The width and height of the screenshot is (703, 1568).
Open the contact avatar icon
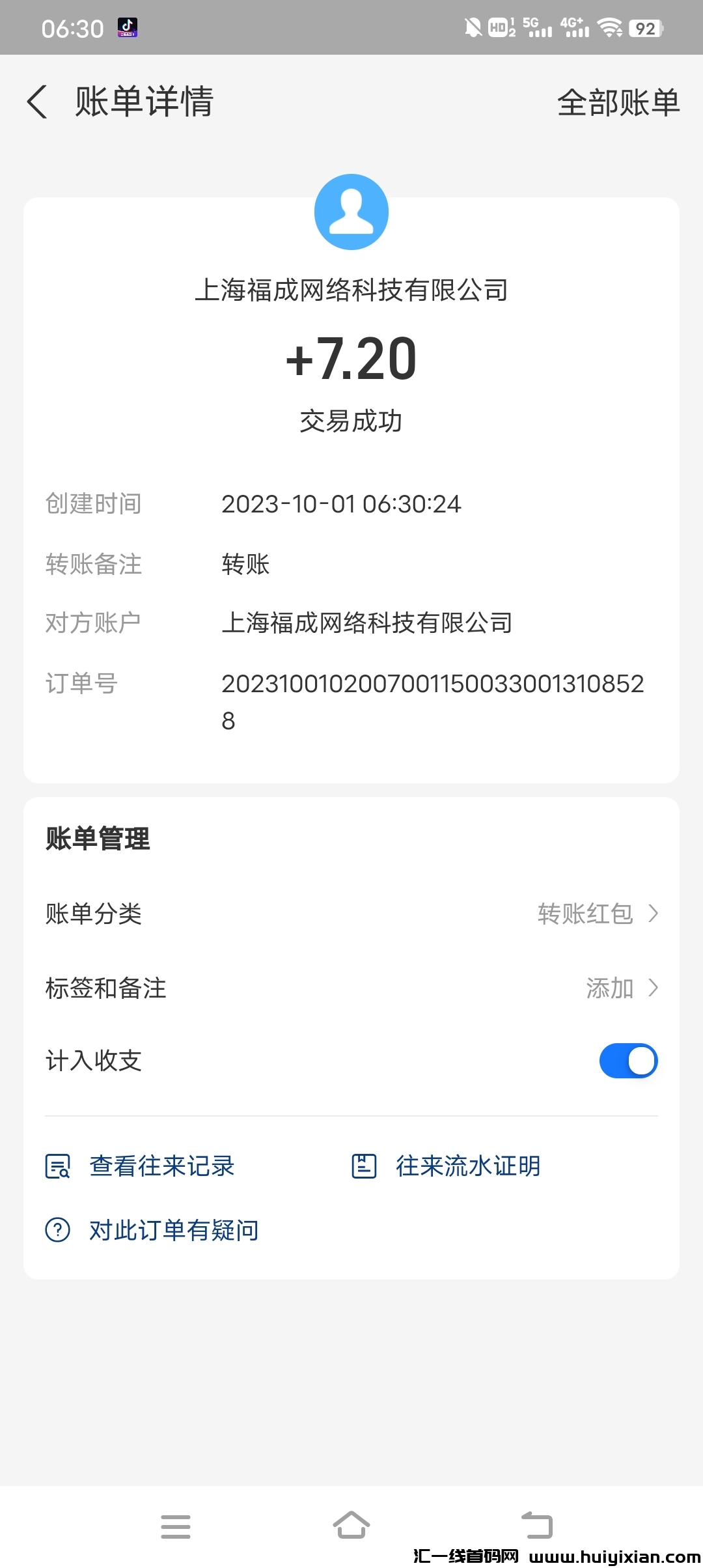pos(351,211)
